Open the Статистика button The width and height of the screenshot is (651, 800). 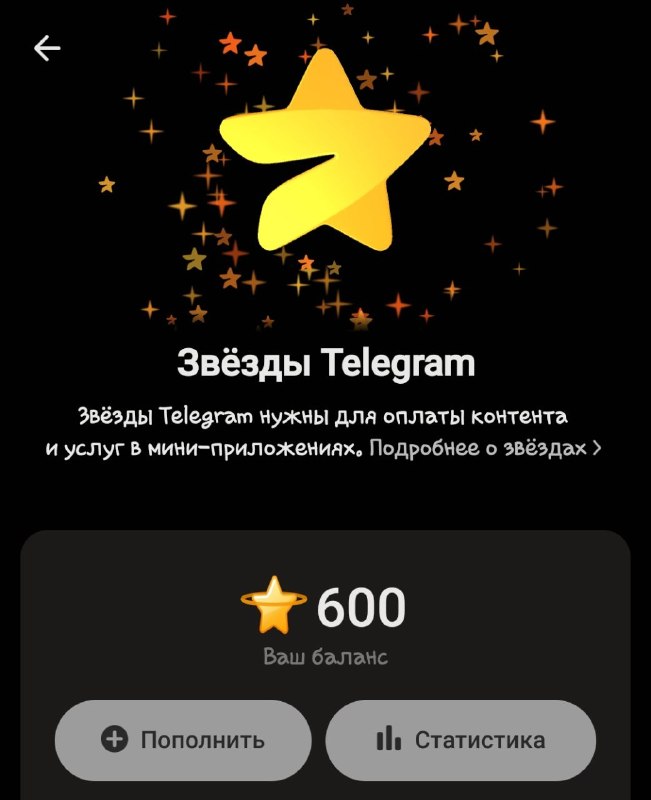[461, 740]
